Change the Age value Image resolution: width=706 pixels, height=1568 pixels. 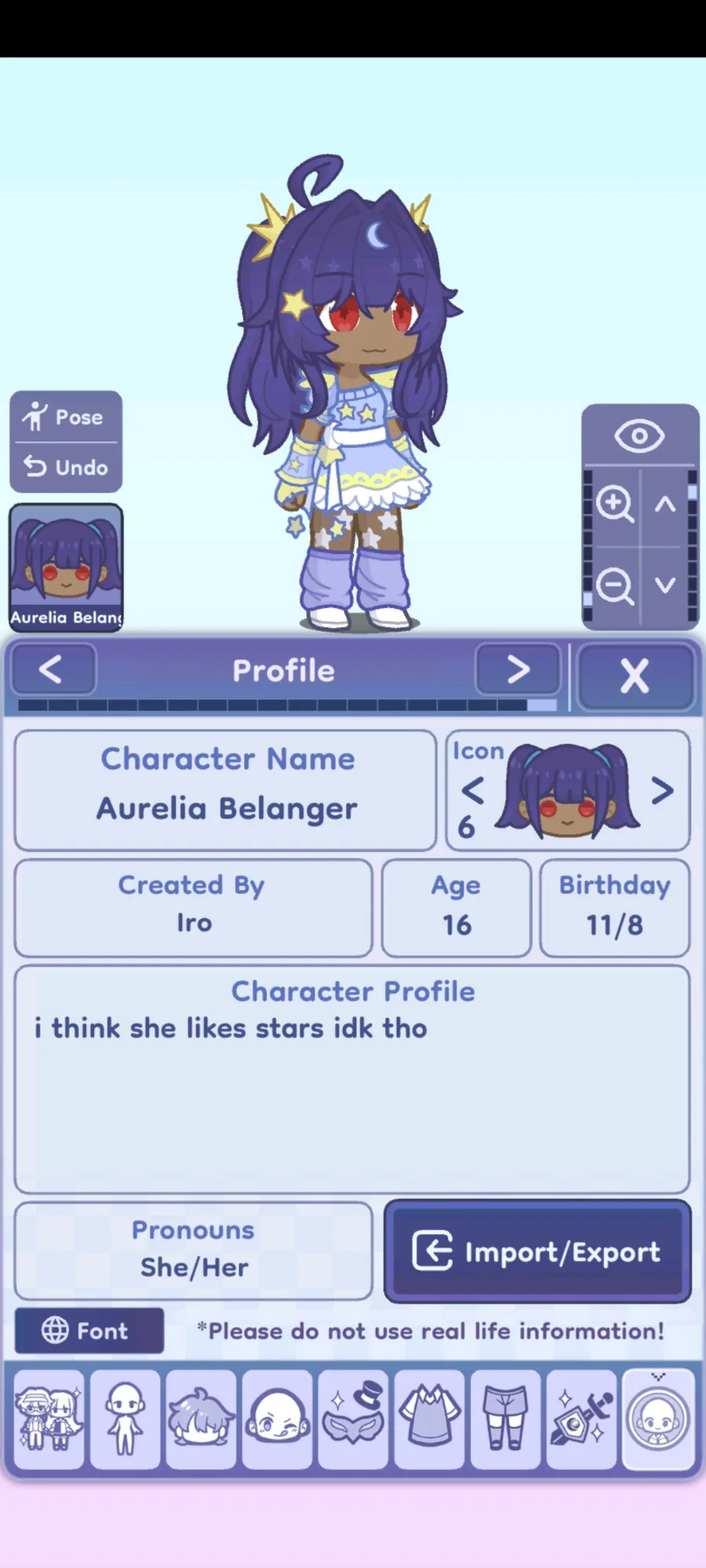tap(457, 908)
